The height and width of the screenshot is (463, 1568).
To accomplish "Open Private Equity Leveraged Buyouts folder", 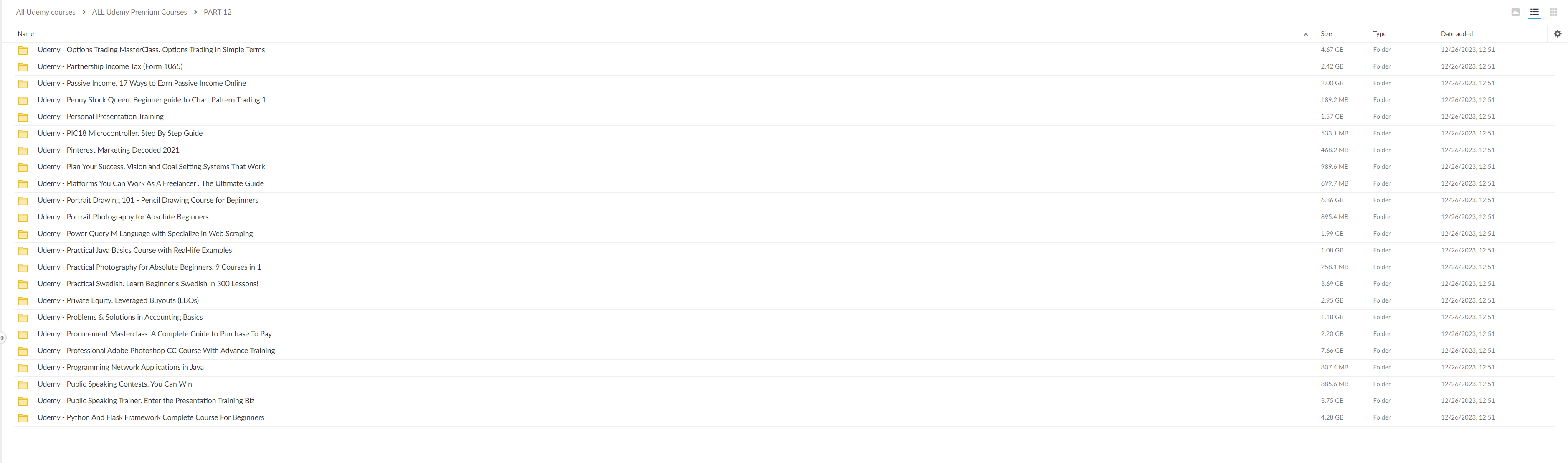I will [118, 300].
